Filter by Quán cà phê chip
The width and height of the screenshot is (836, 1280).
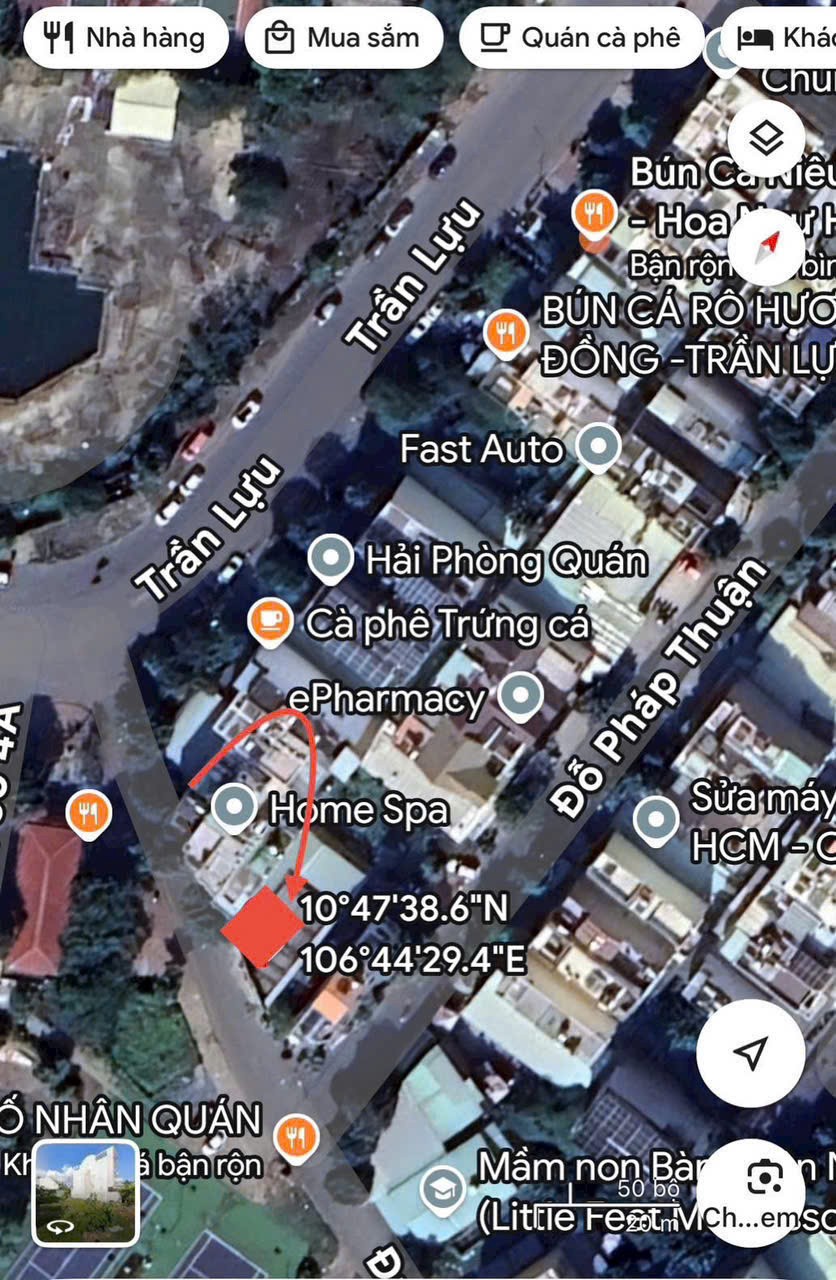[x=581, y=39]
